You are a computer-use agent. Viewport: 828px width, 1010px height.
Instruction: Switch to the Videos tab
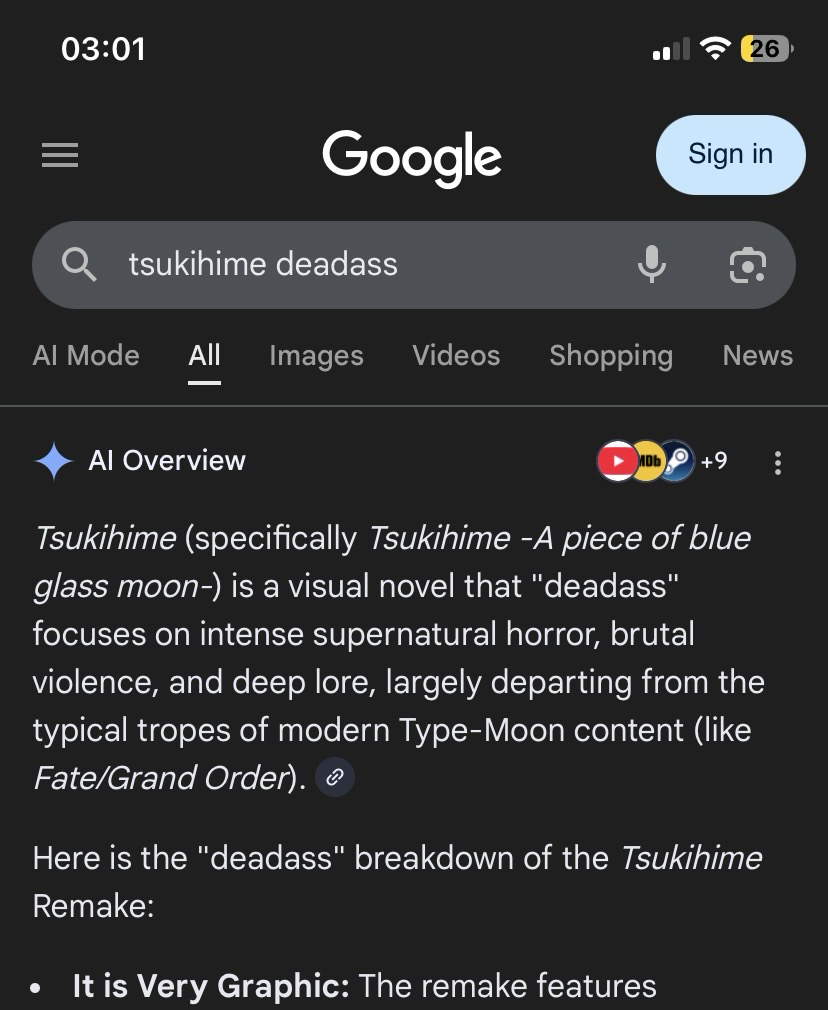456,356
